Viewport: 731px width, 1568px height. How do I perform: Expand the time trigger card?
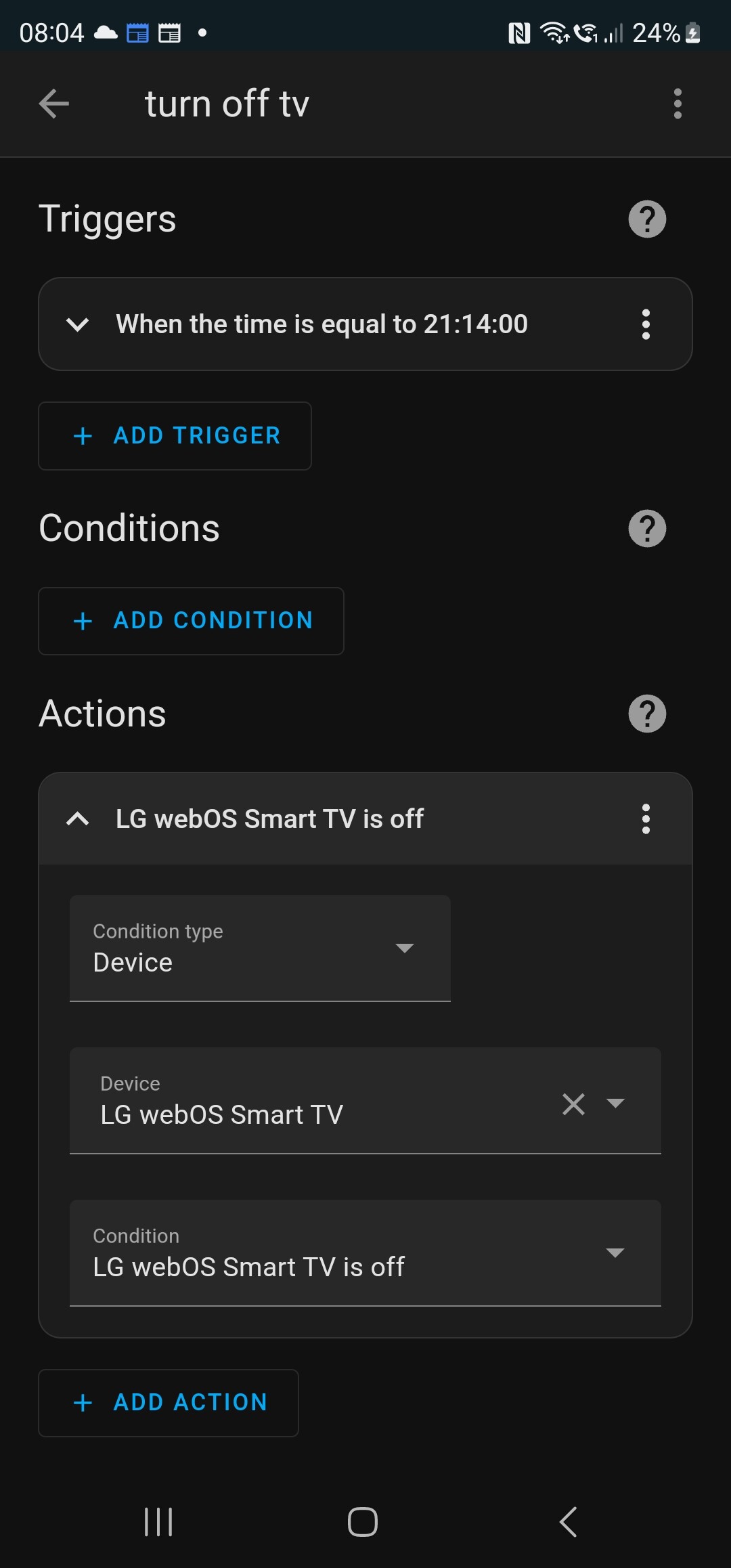77,324
